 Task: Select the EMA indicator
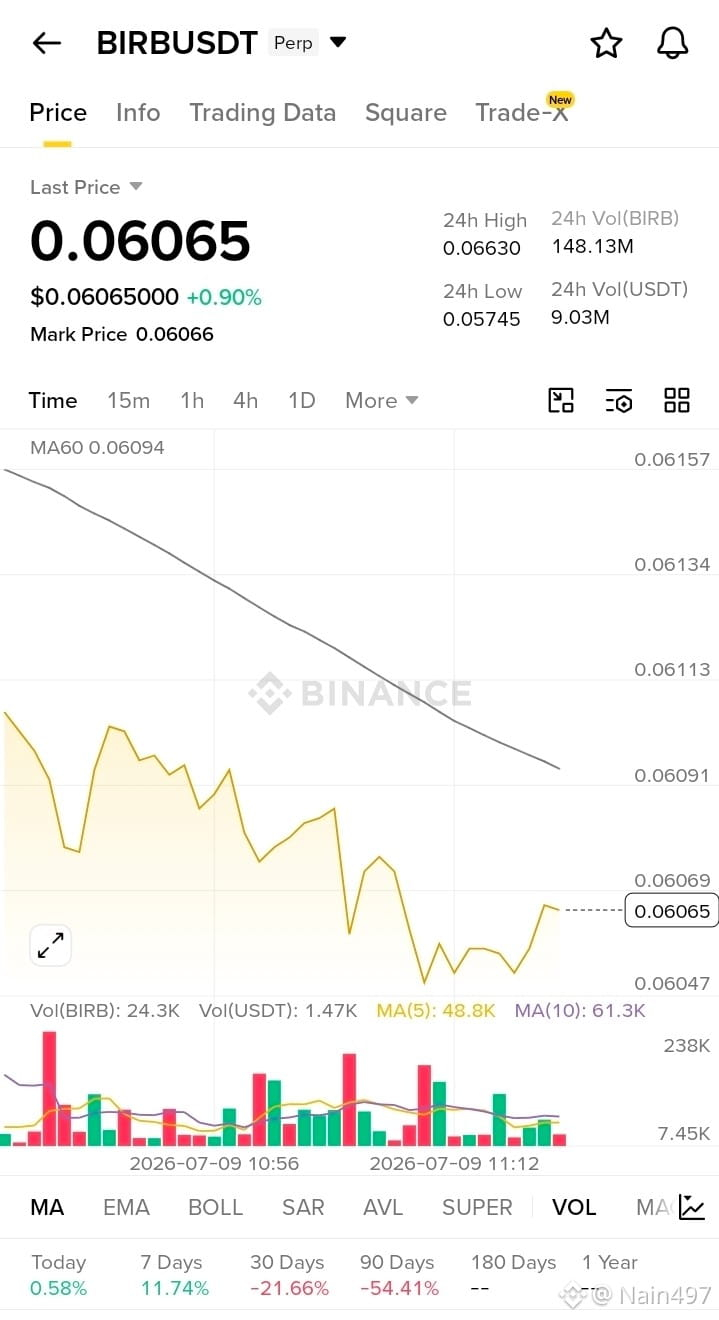pos(126,1207)
